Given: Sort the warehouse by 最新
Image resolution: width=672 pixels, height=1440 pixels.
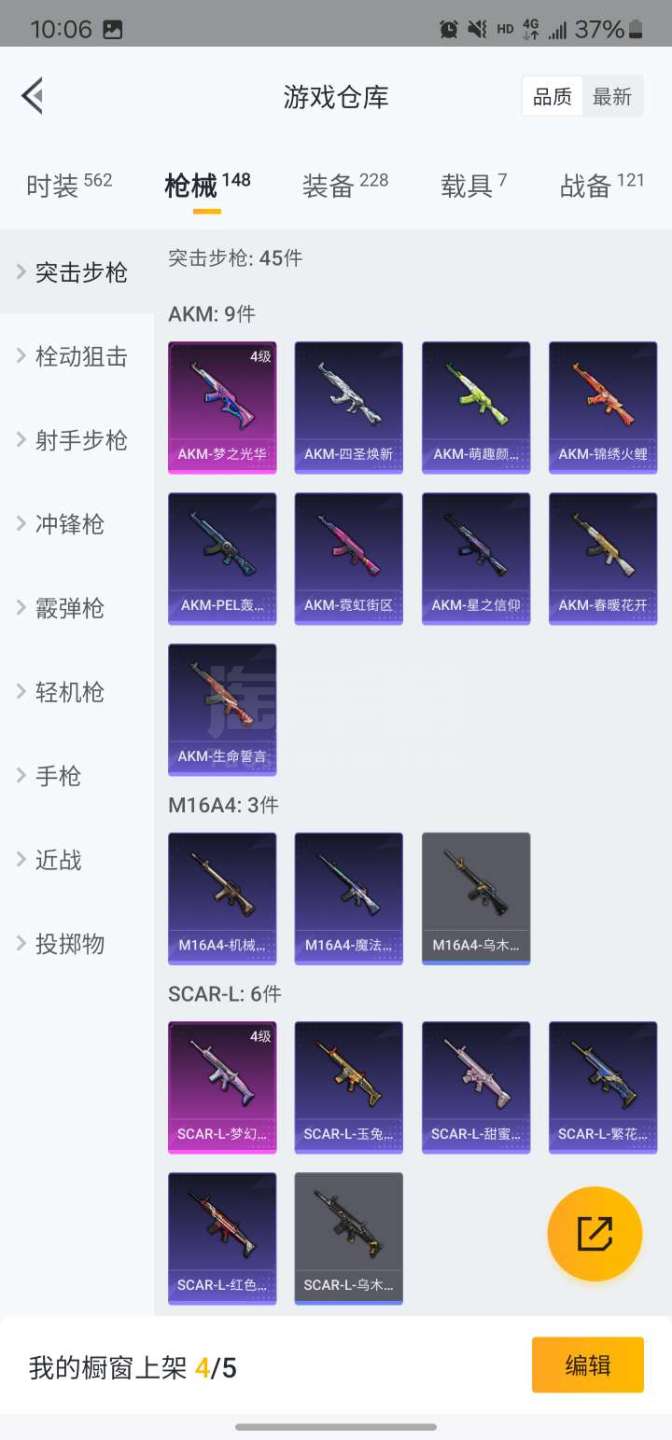Looking at the screenshot, I should 612,97.
